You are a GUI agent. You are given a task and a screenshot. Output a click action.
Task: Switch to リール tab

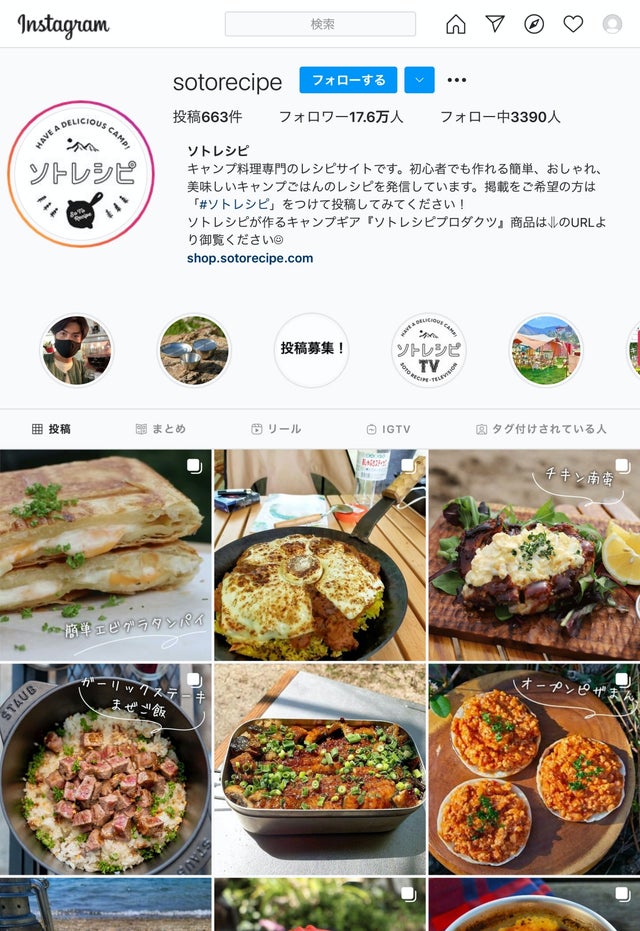(276, 429)
